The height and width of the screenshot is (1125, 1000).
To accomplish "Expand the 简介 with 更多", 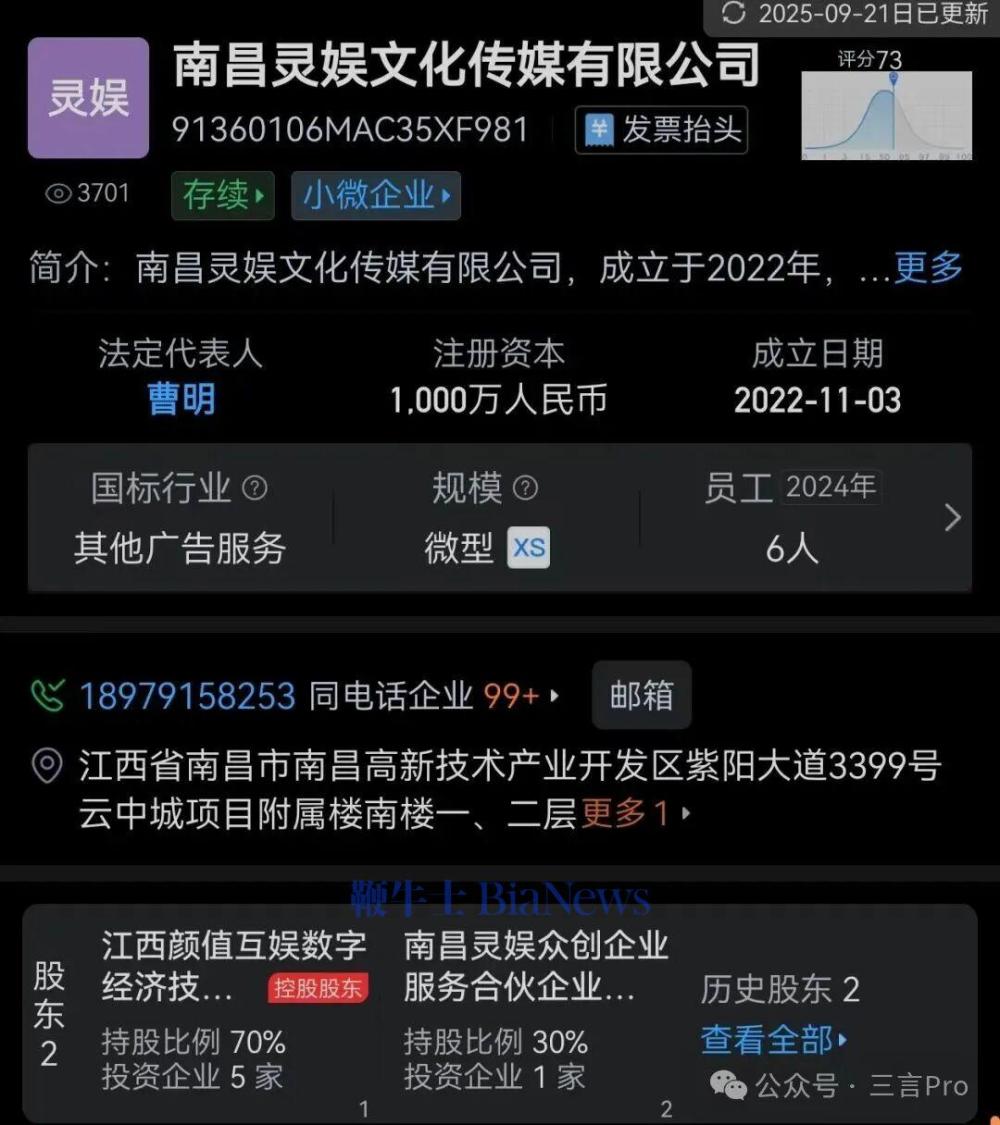I will [x=928, y=268].
